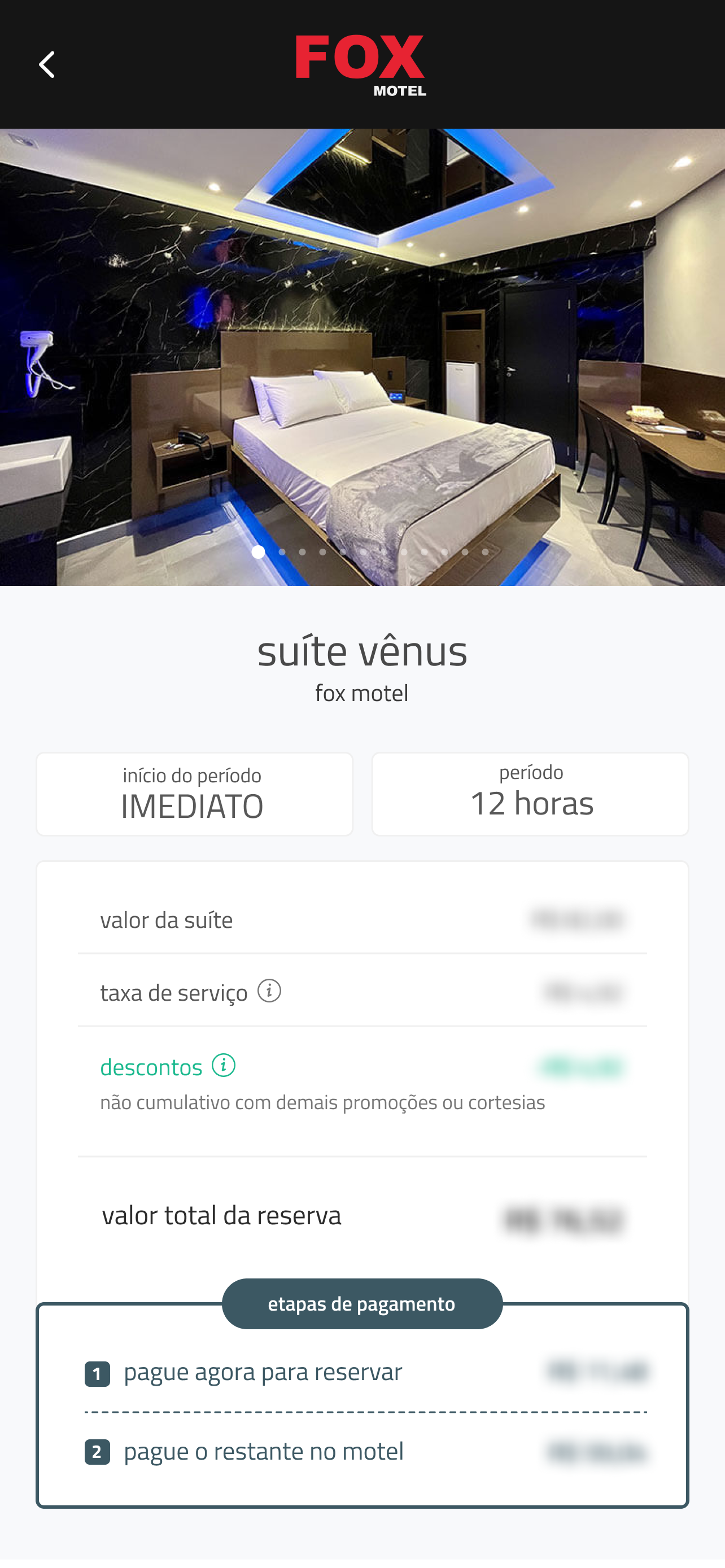This screenshot has width=725, height=1568.
Task: Open the início do período selector
Action: (x=194, y=794)
